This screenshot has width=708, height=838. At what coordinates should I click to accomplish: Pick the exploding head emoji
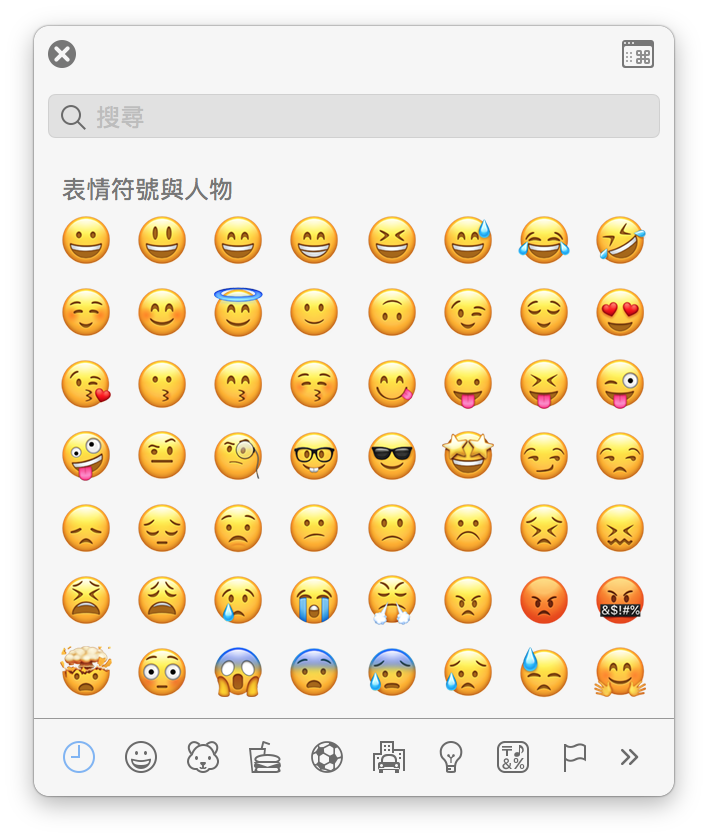pos(86,671)
